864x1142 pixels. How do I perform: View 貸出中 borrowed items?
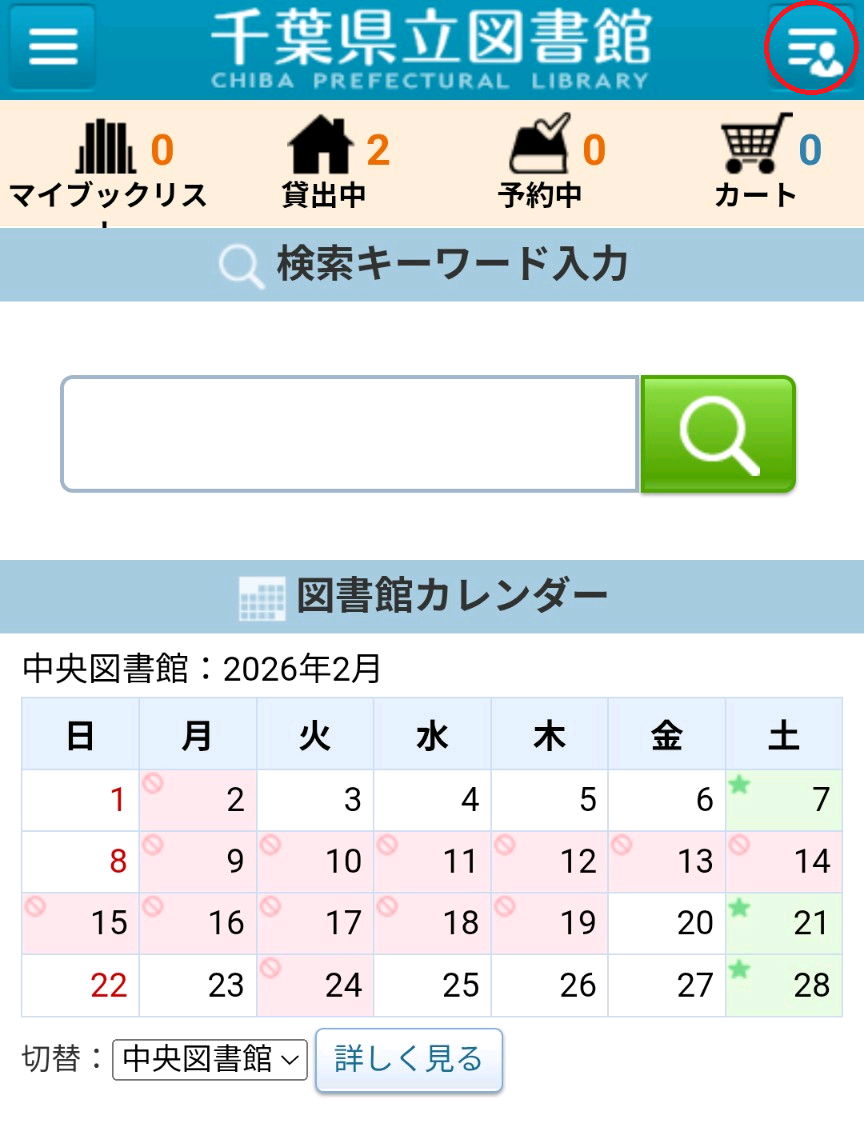325,167
